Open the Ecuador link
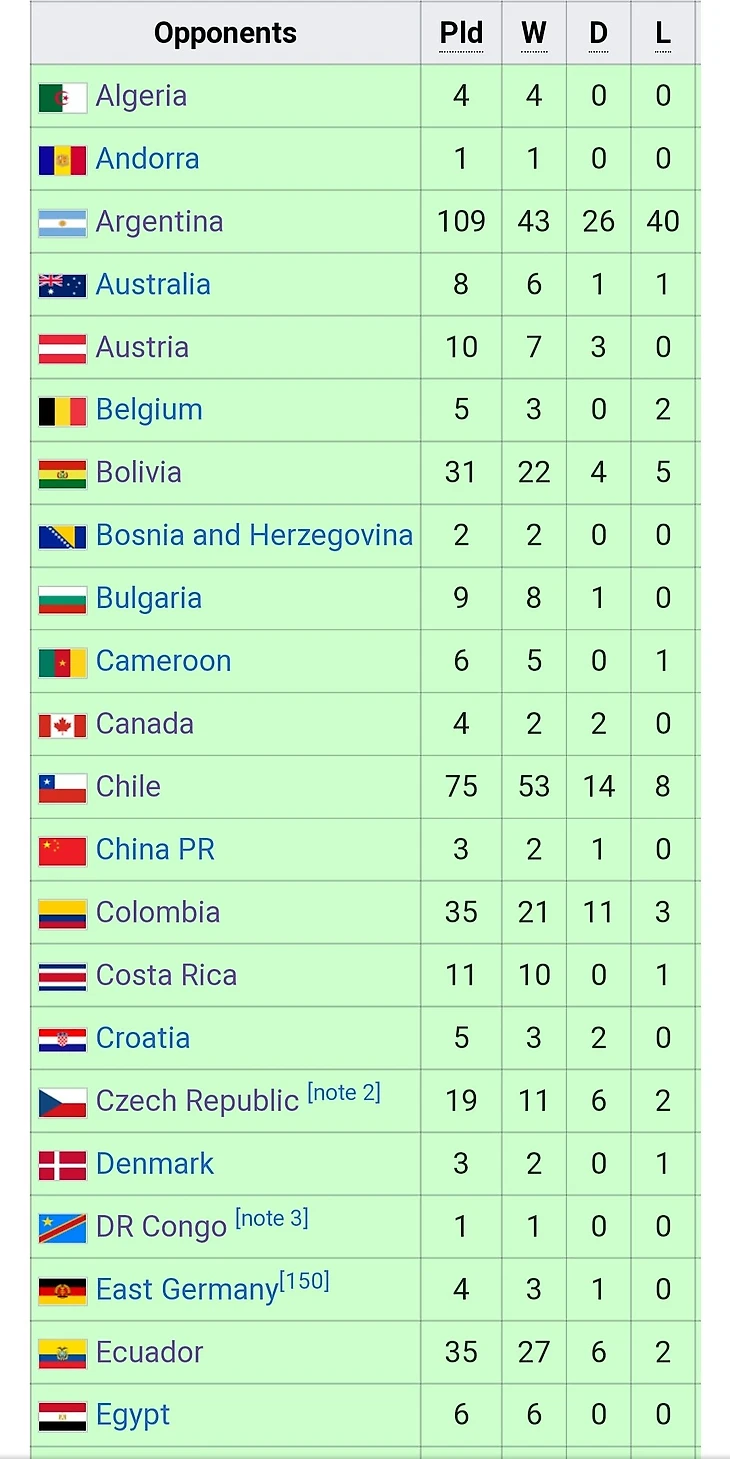The width and height of the screenshot is (730, 1459). [149, 1353]
